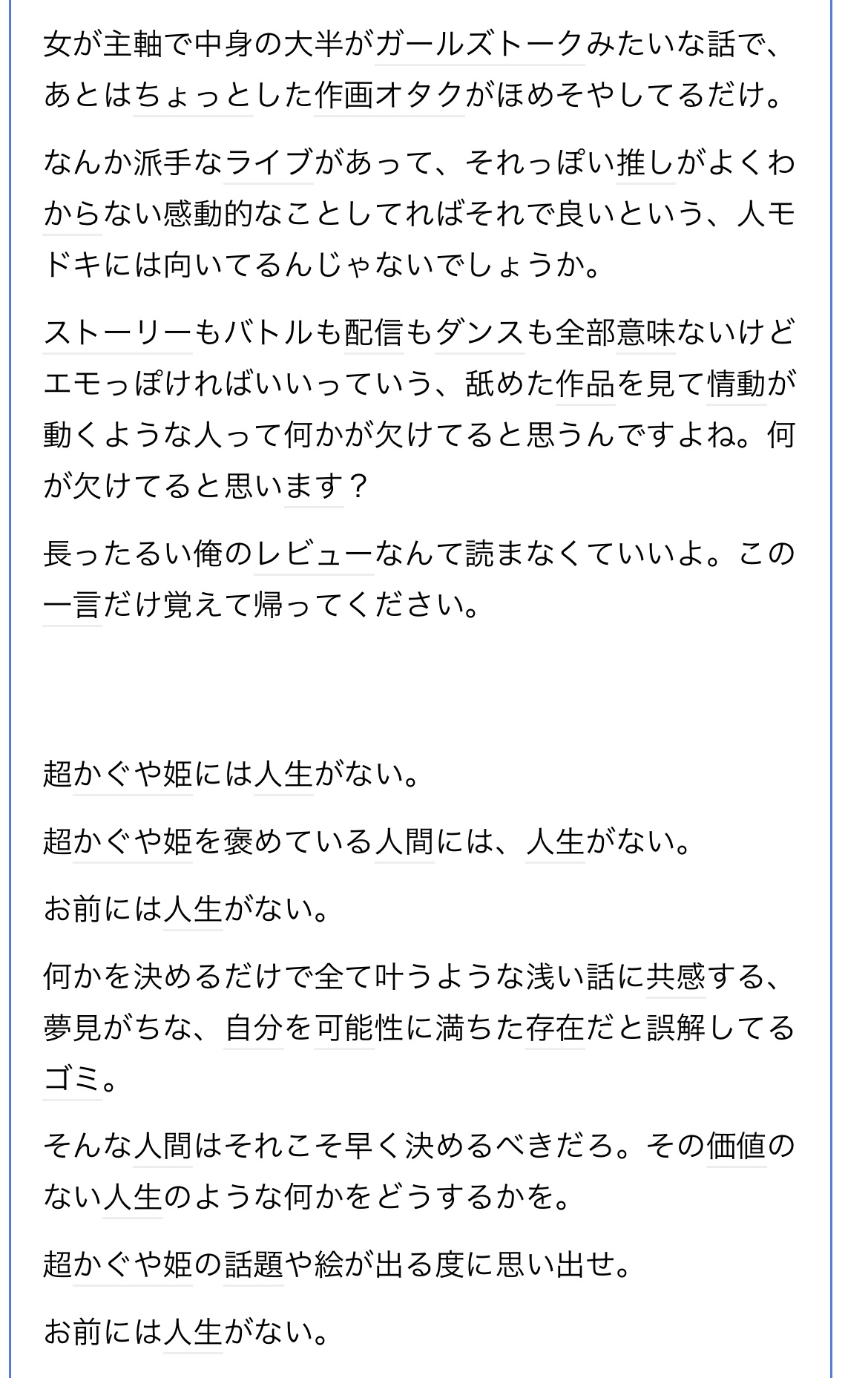The image size is (868, 1378).
Task: Follow the 話題 keyword link
Action: 254,1264
